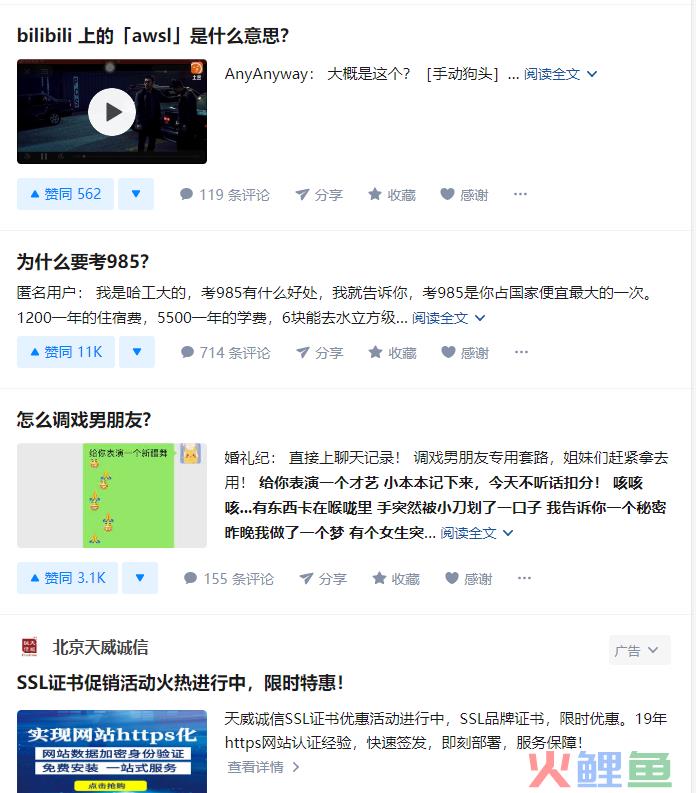The height and width of the screenshot is (793, 696).
Task: Downvote the awsl answer
Action: pos(136,194)
